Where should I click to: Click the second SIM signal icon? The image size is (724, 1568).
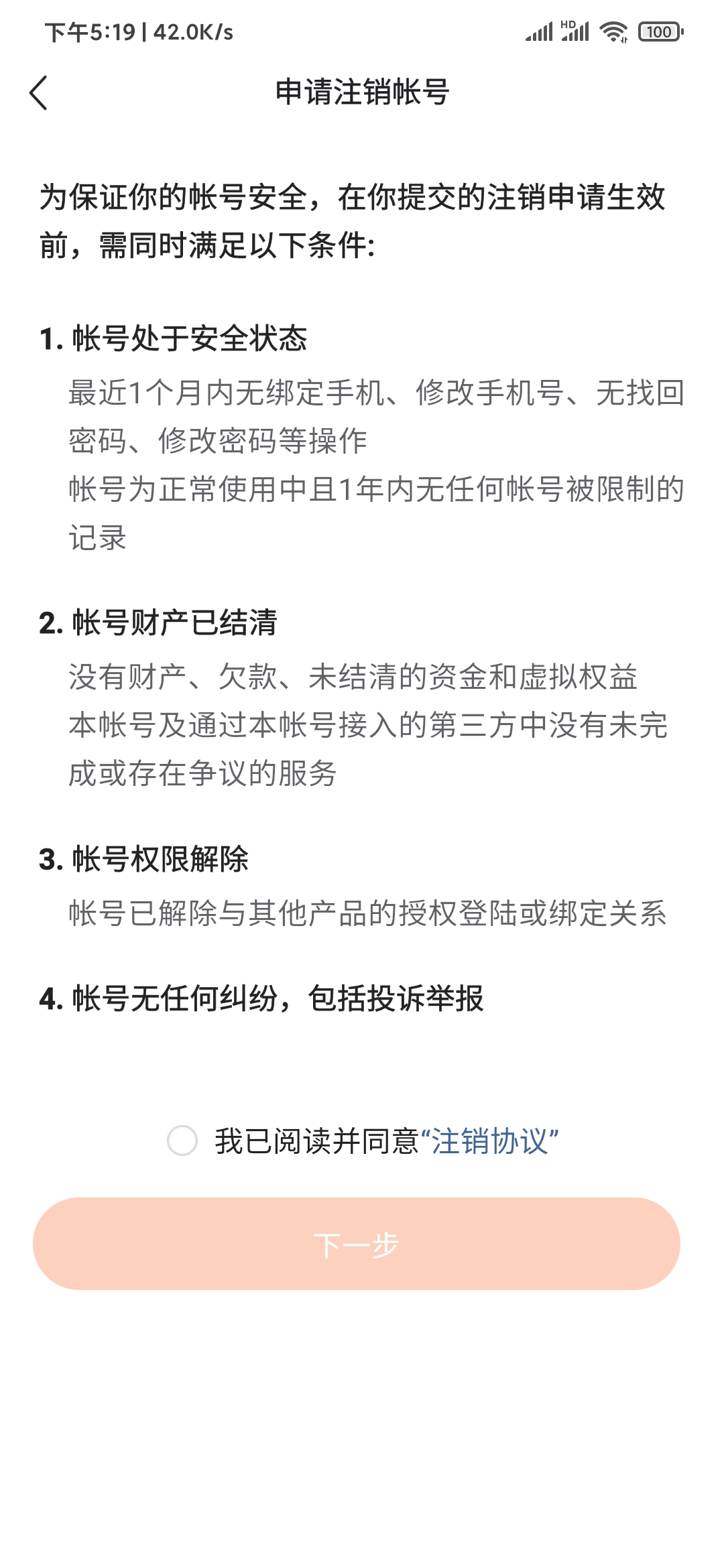click(577, 32)
